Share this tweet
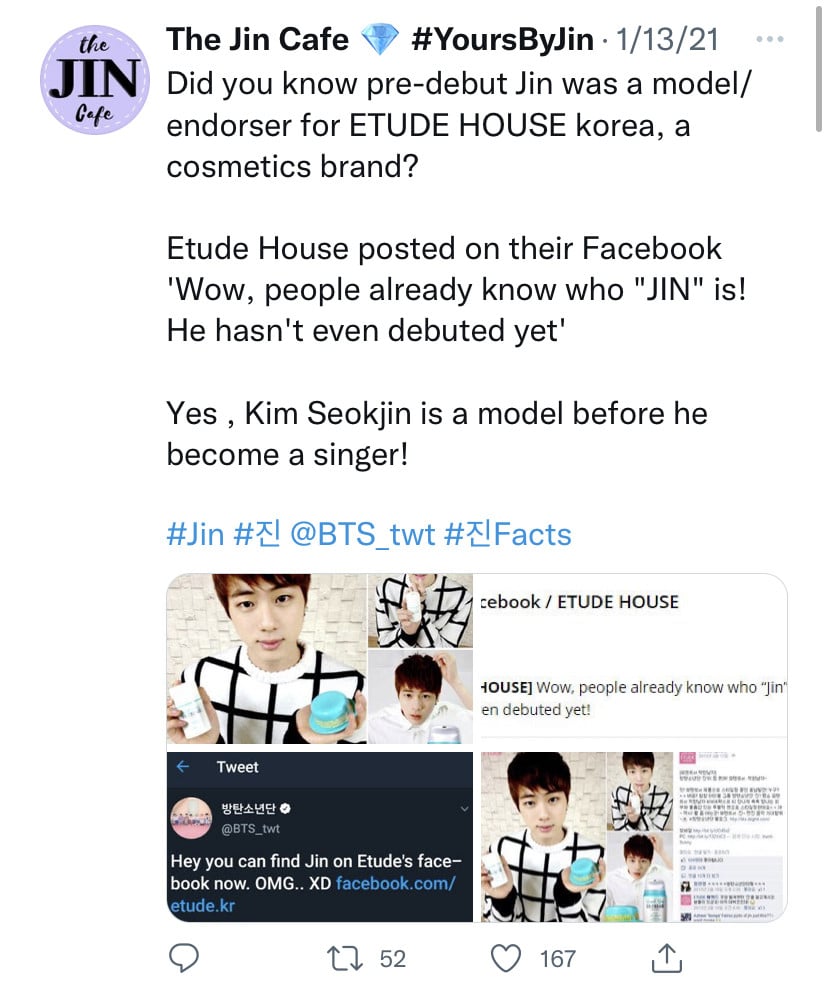This screenshot has height=986, width=828. coord(666,958)
